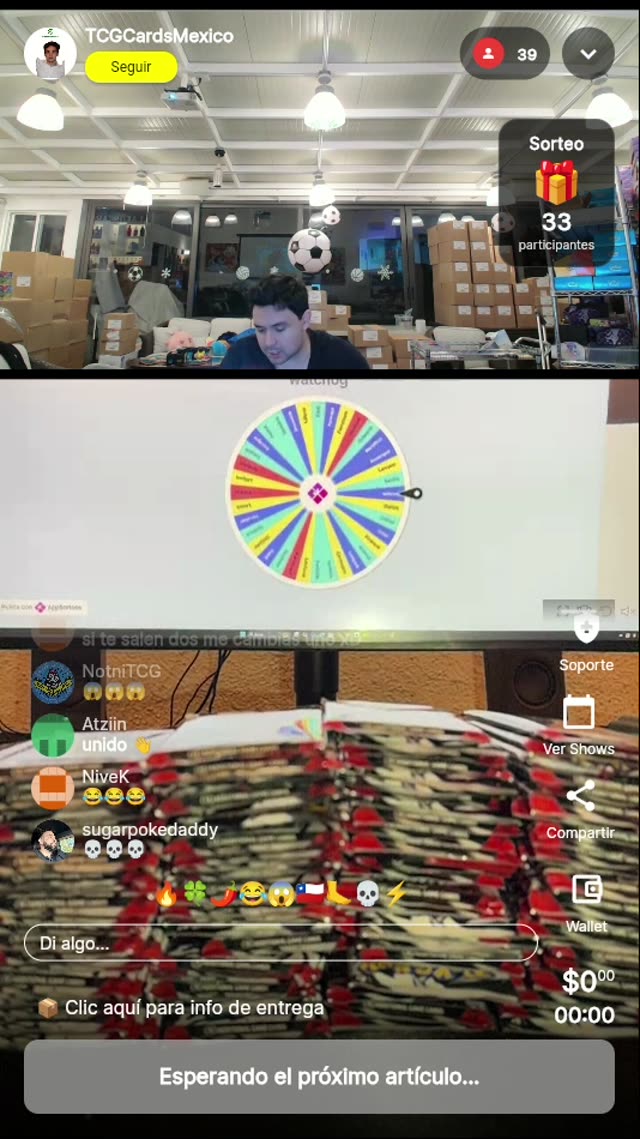Send the lightning bolt emoji reaction
The width and height of the screenshot is (640, 1139).
(396, 894)
